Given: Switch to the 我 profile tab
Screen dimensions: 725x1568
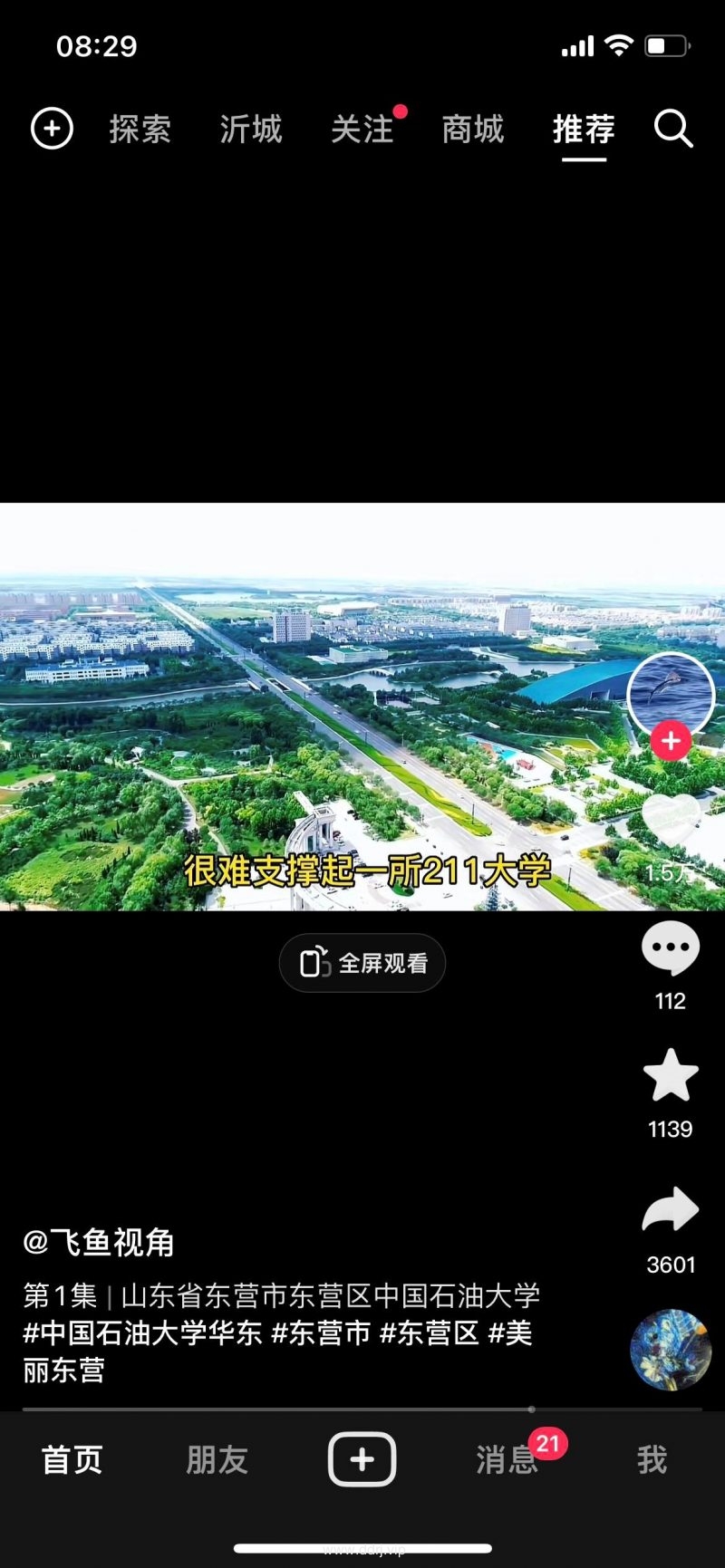Looking at the screenshot, I should 652,1459.
